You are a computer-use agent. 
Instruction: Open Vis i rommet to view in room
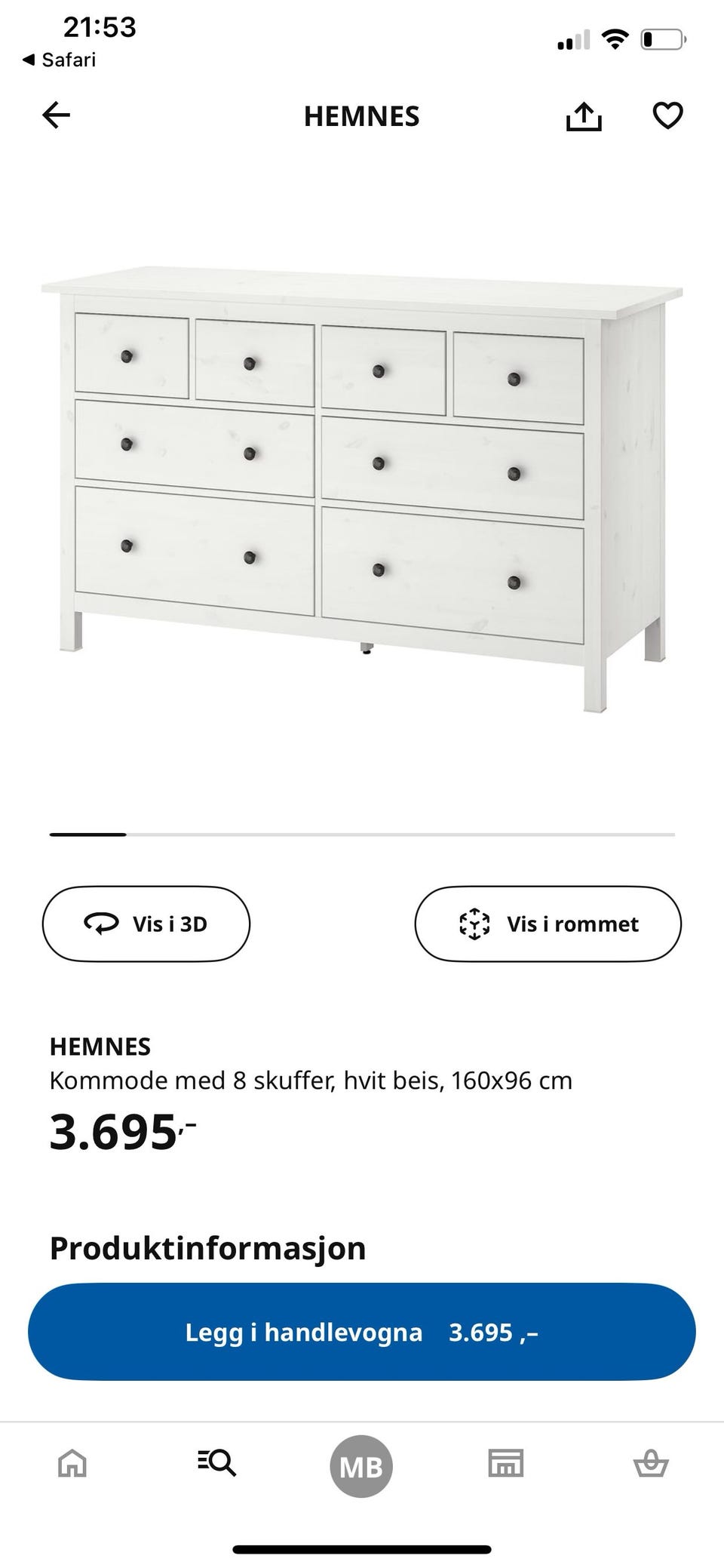(x=548, y=923)
